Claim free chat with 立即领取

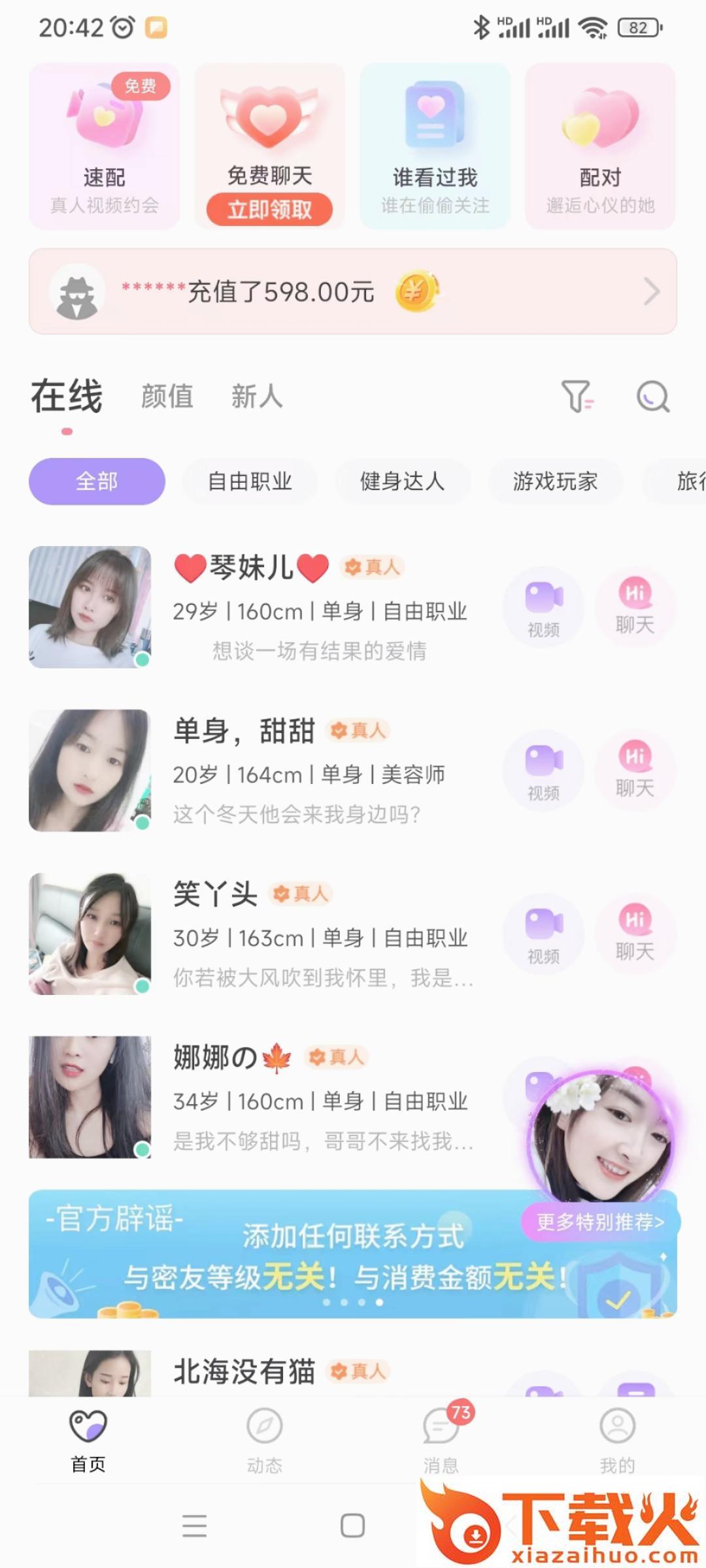coord(269,210)
